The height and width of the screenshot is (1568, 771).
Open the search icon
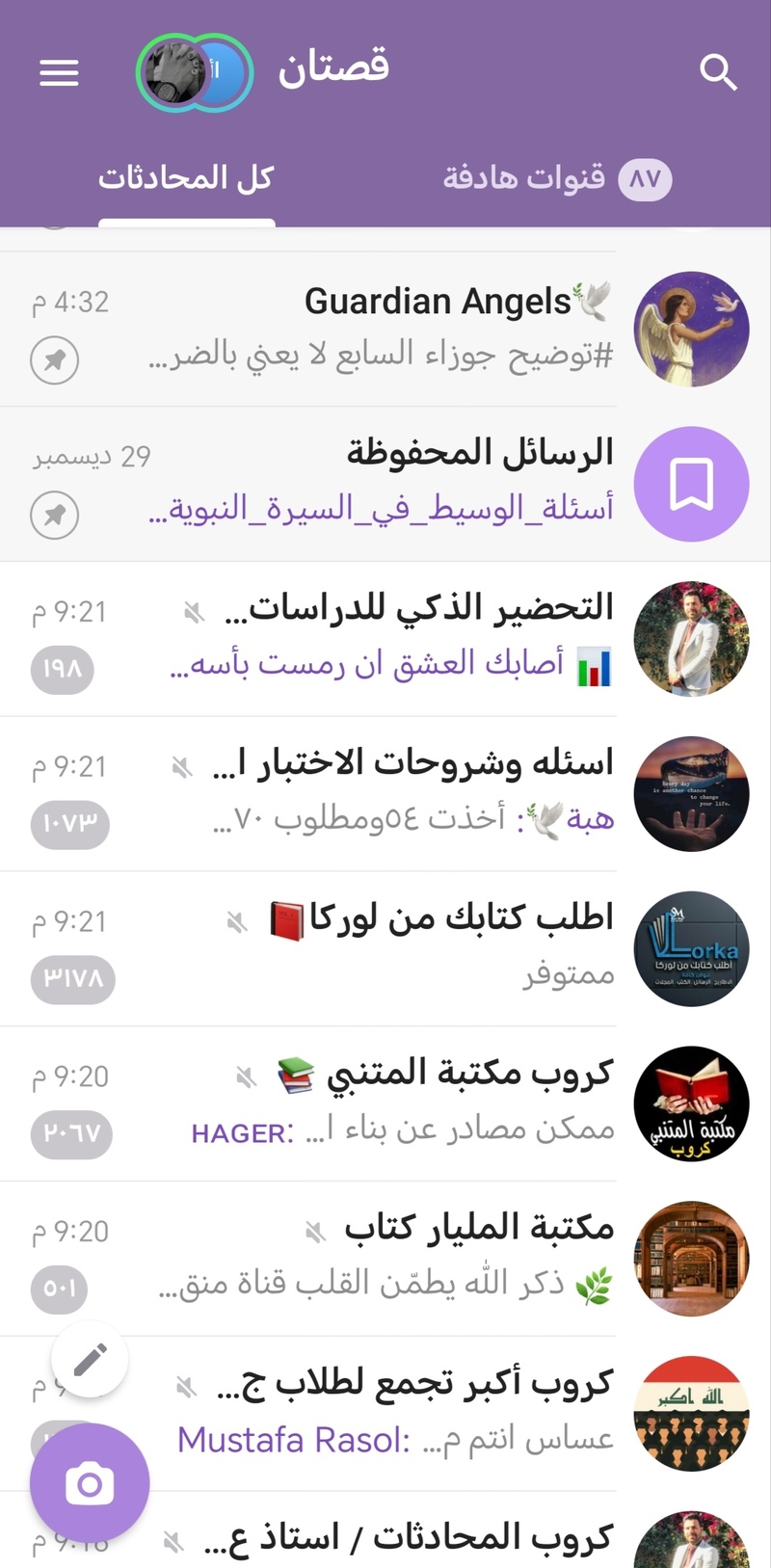tap(717, 72)
